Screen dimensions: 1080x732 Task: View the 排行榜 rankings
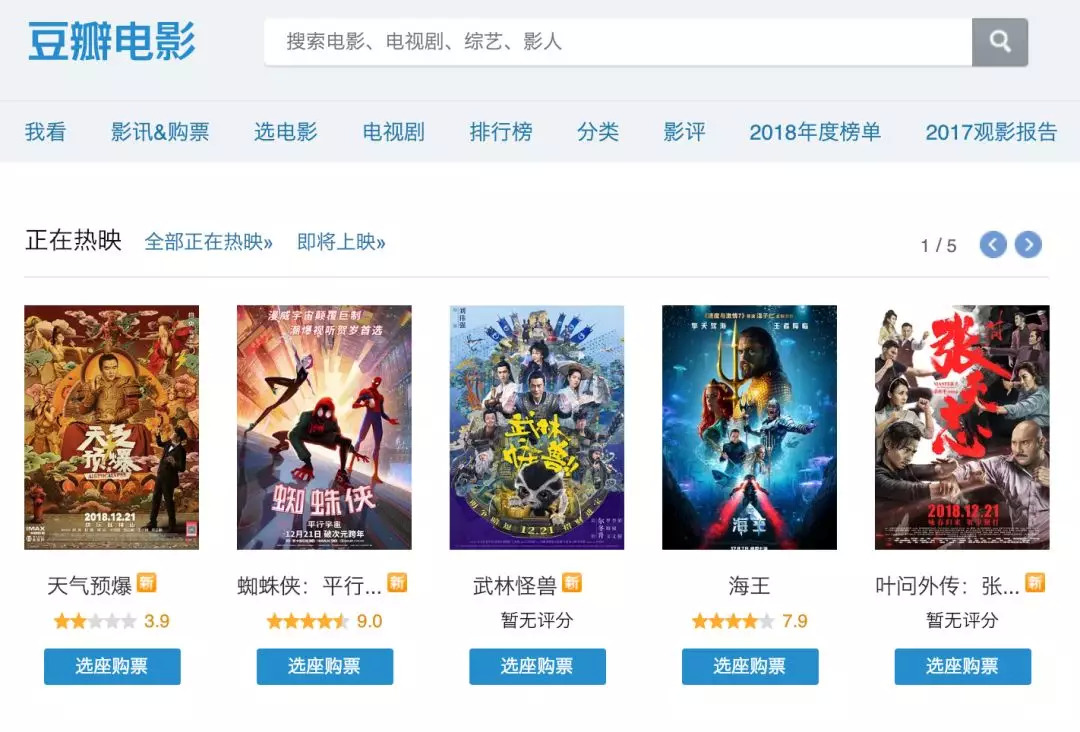tap(501, 132)
